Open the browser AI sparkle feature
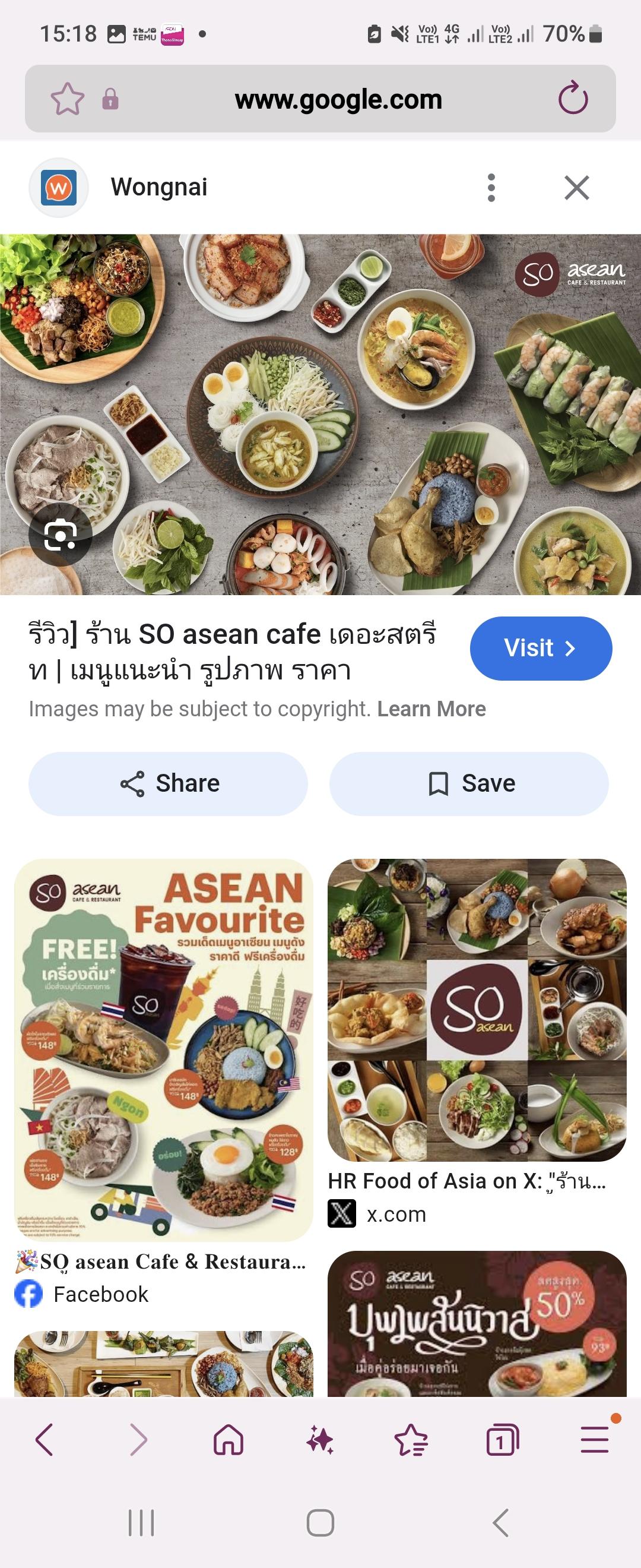Viewport: 641px width, 1568px height. [320, 1440]
